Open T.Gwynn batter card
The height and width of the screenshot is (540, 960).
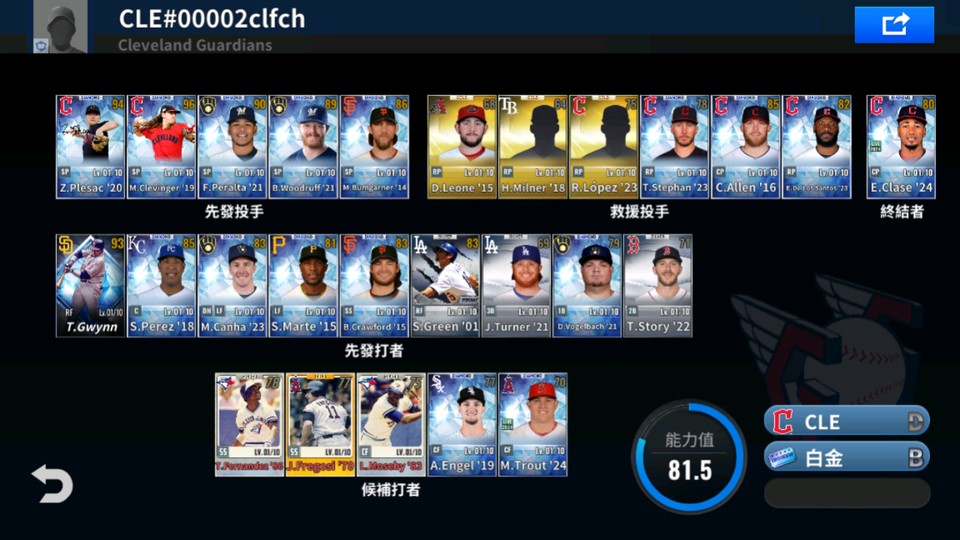(91, 285)
